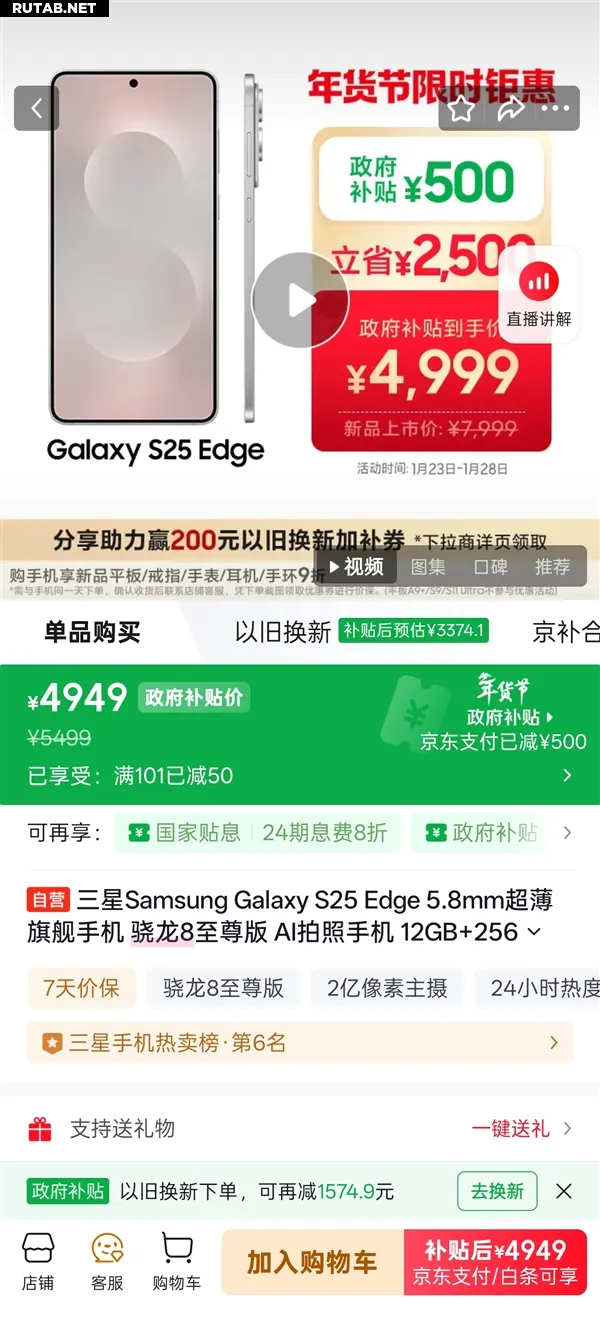This screenshot has height=1320, width=600.
Task: Switch to the 口碑 reviews tab
Action: tap(490, 567)
